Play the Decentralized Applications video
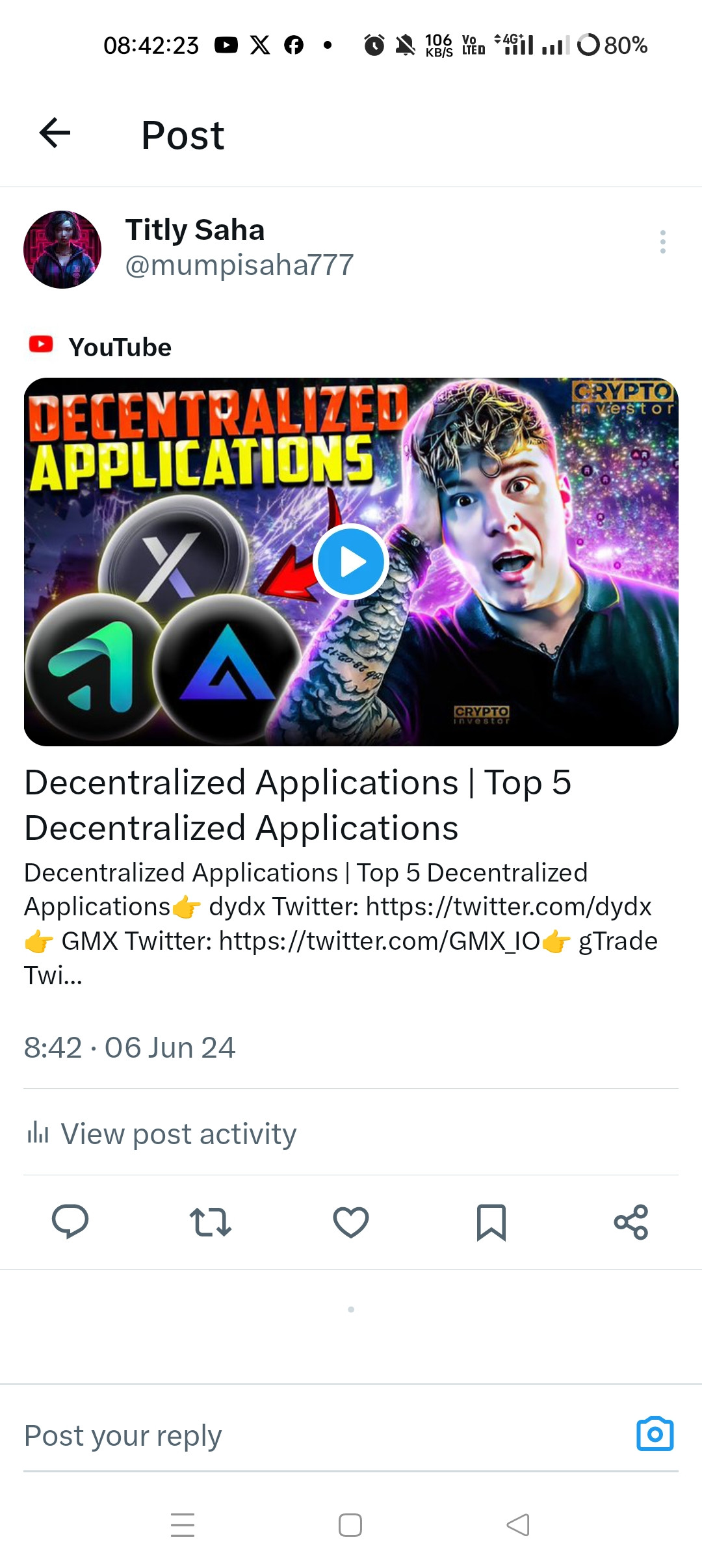Image resolution: width=702 pixels, height=1568 pixels. 351,562
